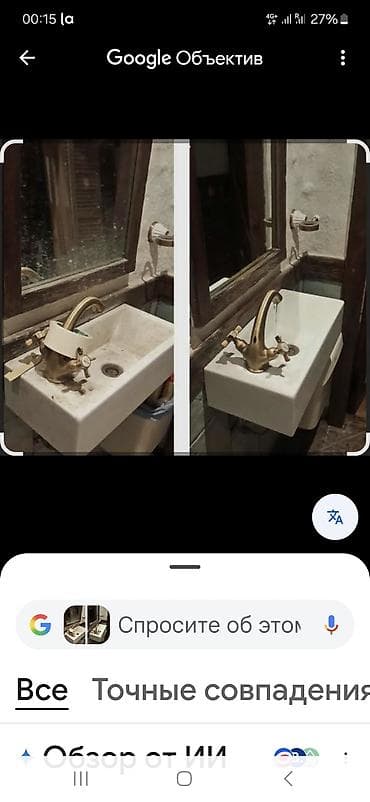The image size is (370, 802).
Task: Select the 'Все' tab
Action: click(x=42, y=690)
